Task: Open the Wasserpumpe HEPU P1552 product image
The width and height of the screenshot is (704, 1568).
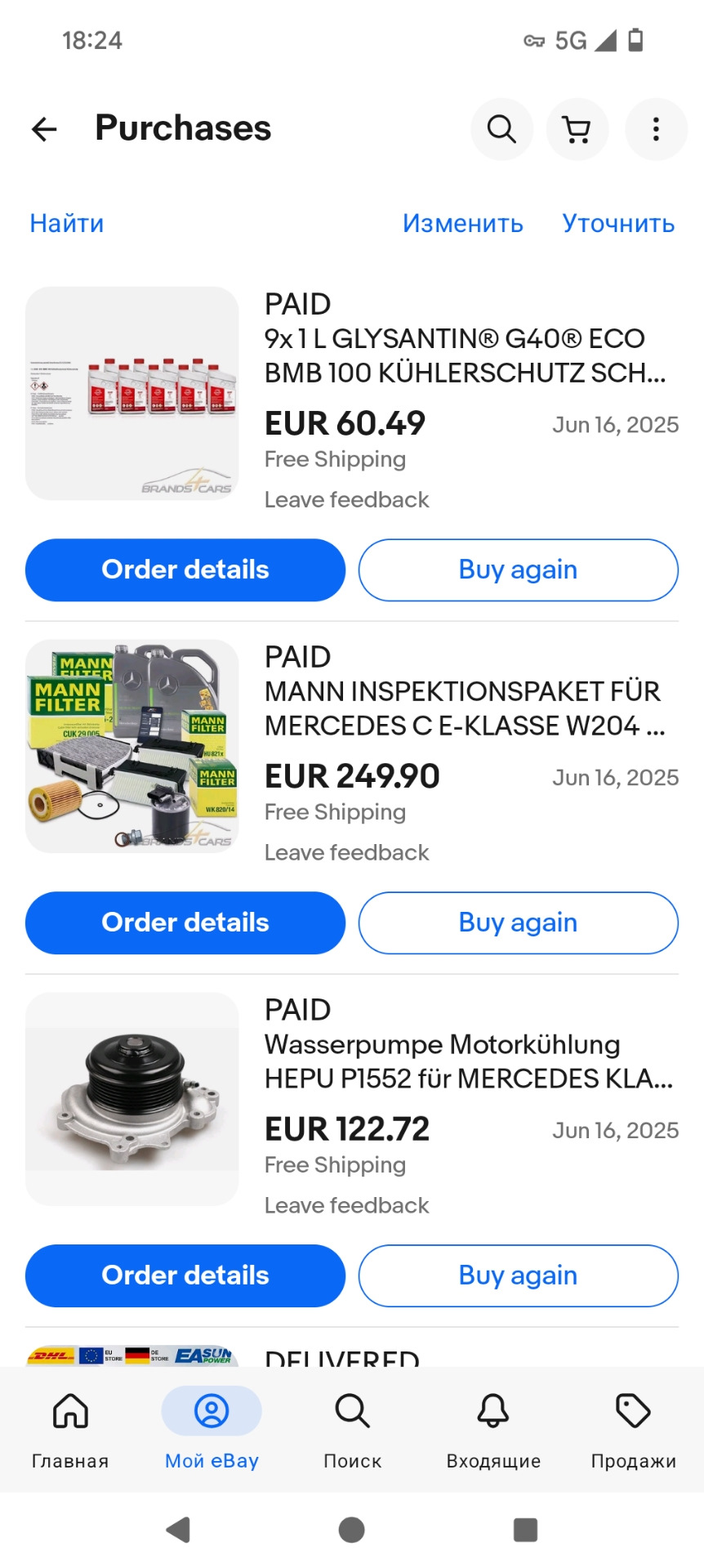Action: tap(132, 1098)
